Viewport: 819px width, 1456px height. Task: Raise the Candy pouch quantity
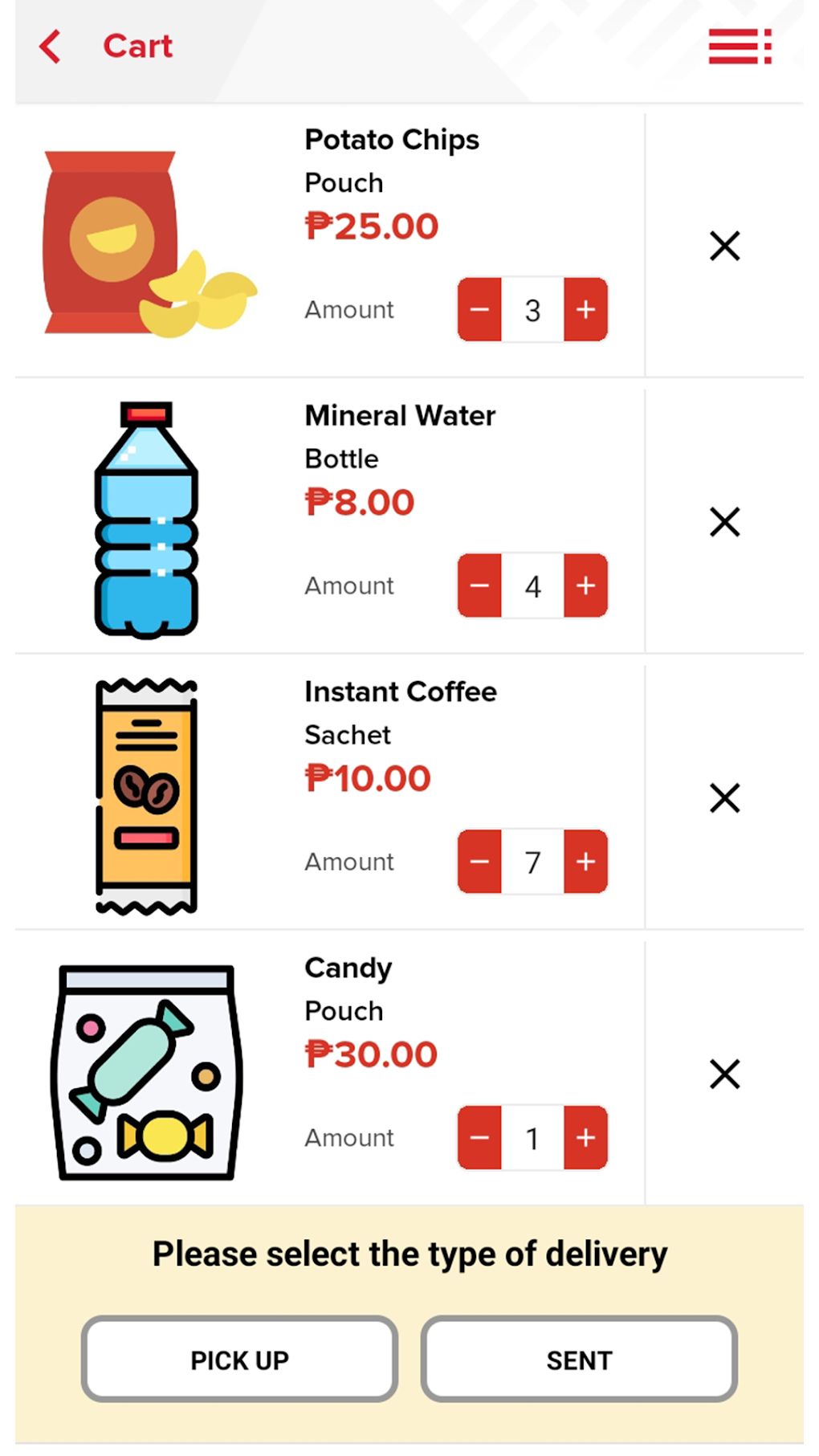click(586, 1138)
